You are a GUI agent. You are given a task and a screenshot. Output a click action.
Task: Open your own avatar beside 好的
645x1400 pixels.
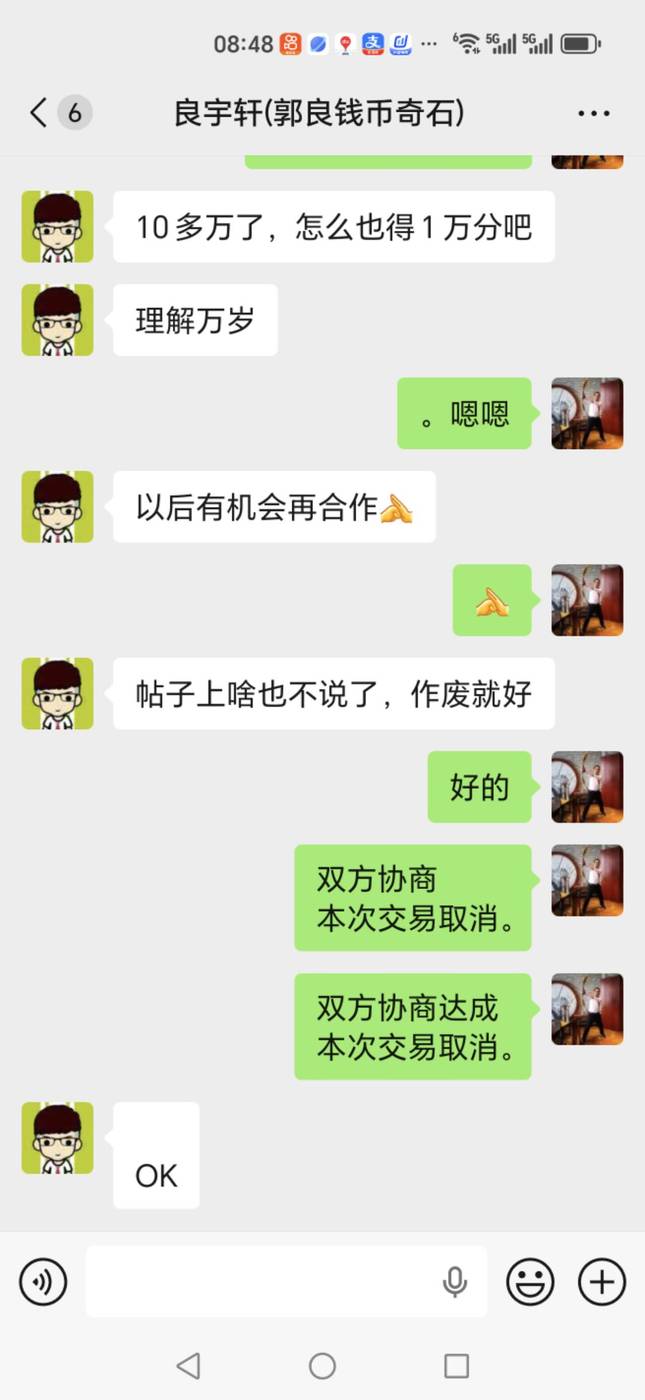(x=587, y=787)
